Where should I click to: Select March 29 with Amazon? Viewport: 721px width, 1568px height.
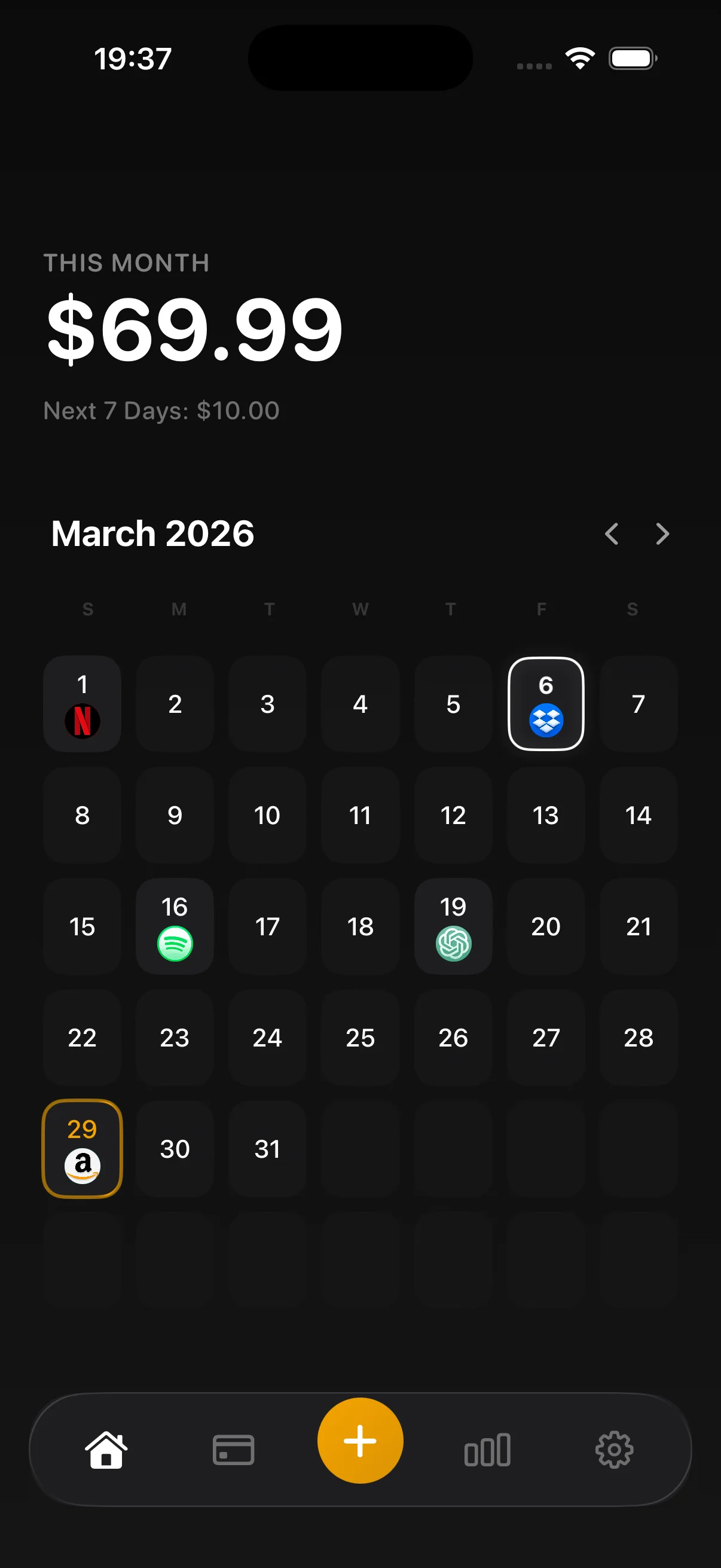82,1148
